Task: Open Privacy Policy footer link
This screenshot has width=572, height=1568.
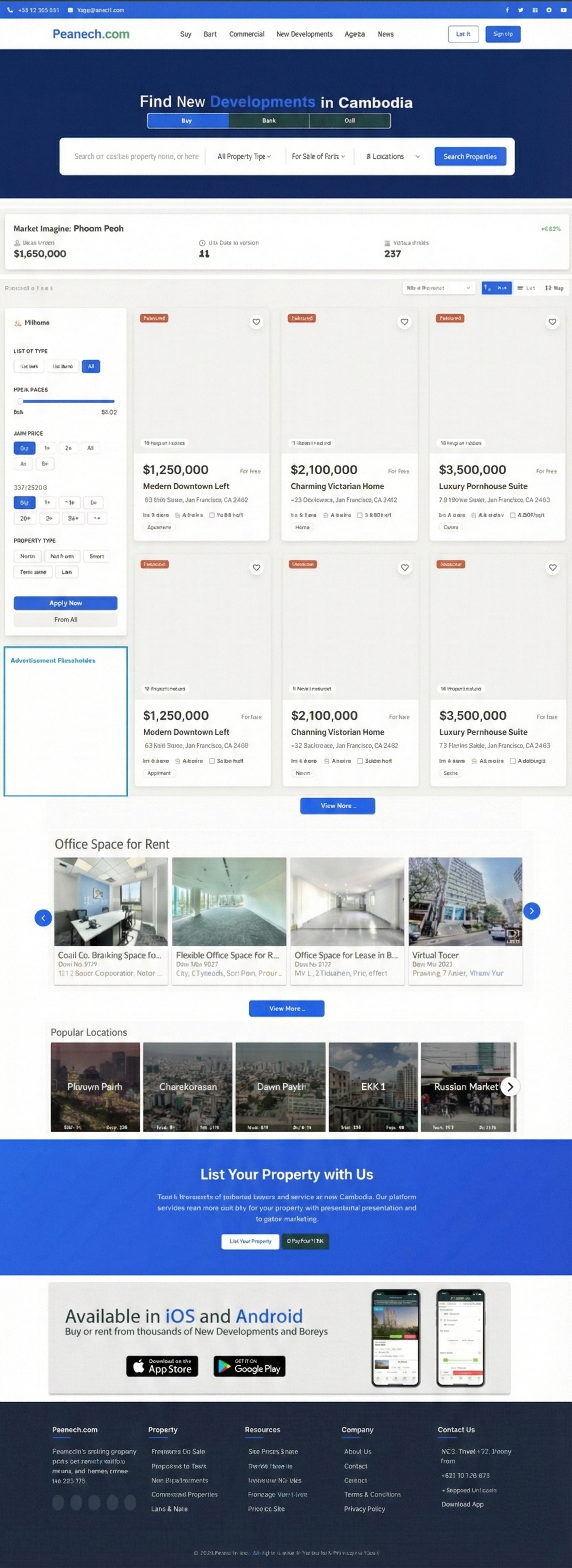Action: click(364, 1508)
